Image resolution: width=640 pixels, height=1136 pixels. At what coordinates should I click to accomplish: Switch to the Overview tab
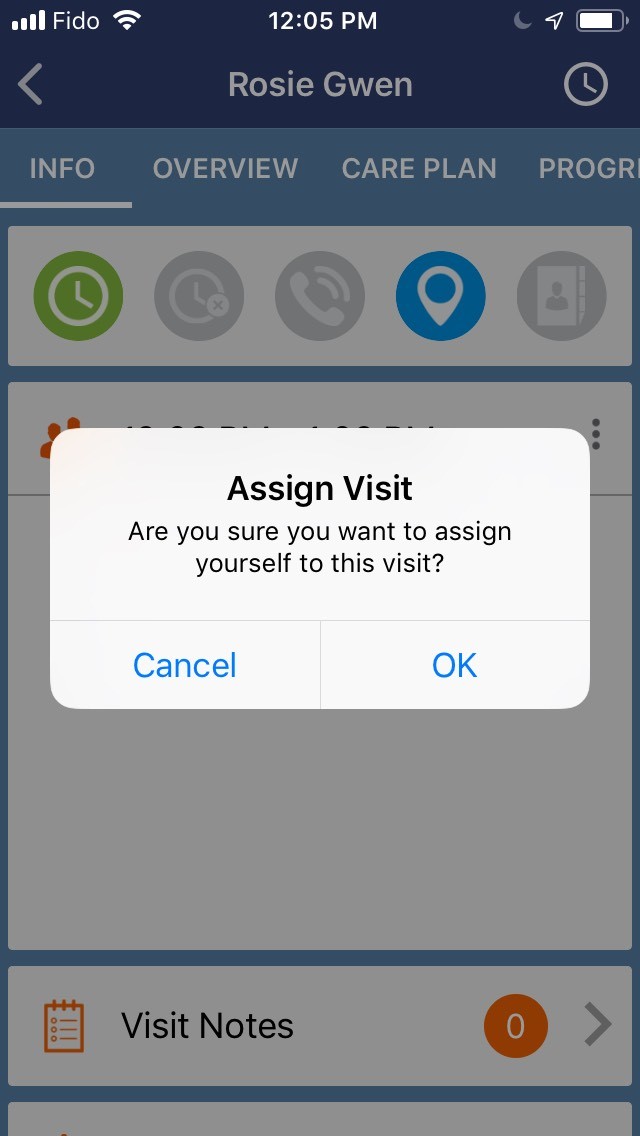pos(225,168)
